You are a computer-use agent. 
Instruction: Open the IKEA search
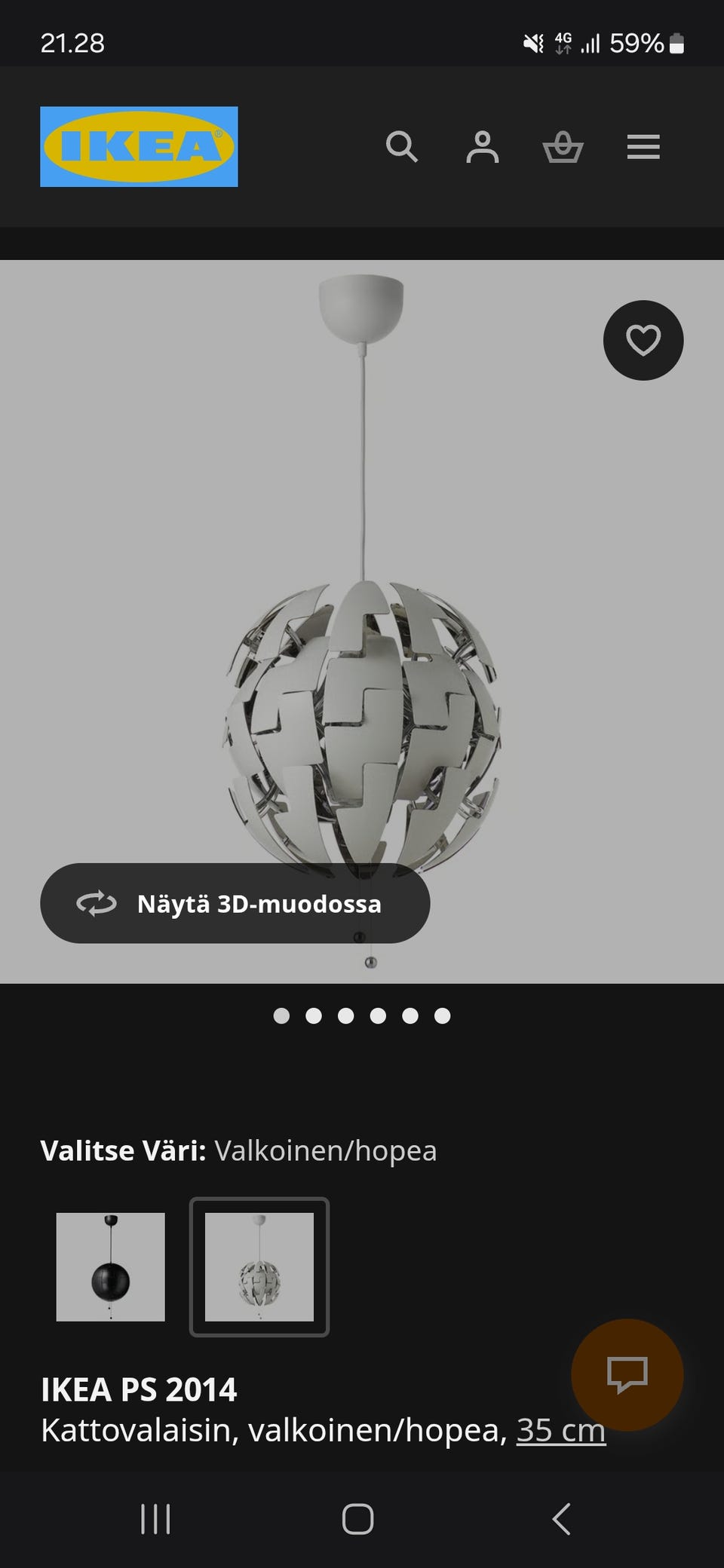(401, 147)
